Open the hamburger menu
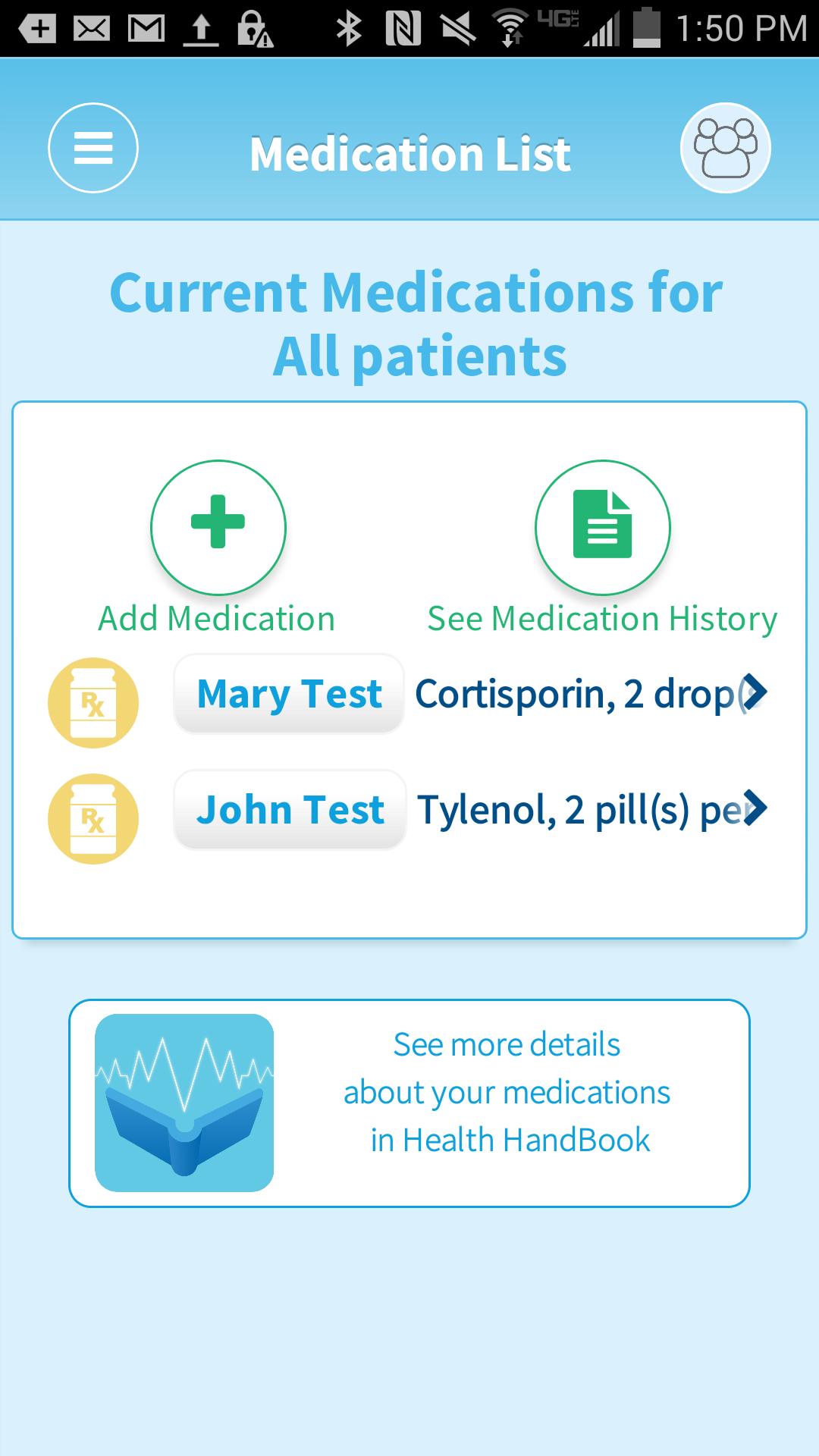This screenshot has width=819, height=1456. pos(93,148)
